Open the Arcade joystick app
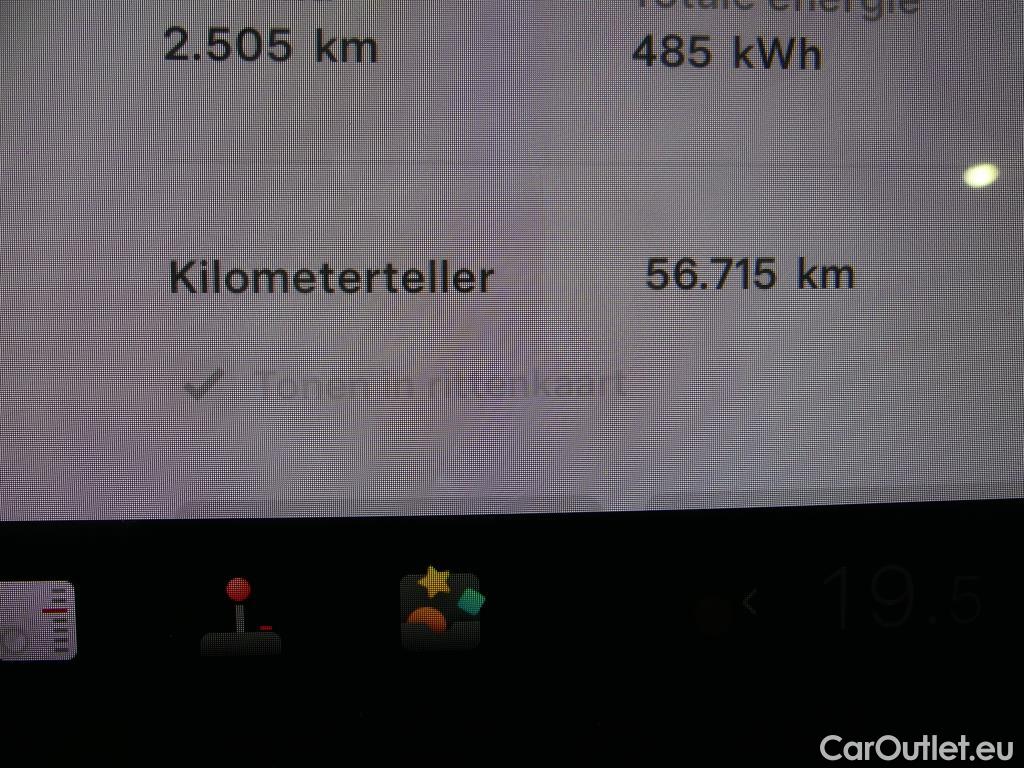The height and width of the screenshot is (768, 1024). click(240, 616)
